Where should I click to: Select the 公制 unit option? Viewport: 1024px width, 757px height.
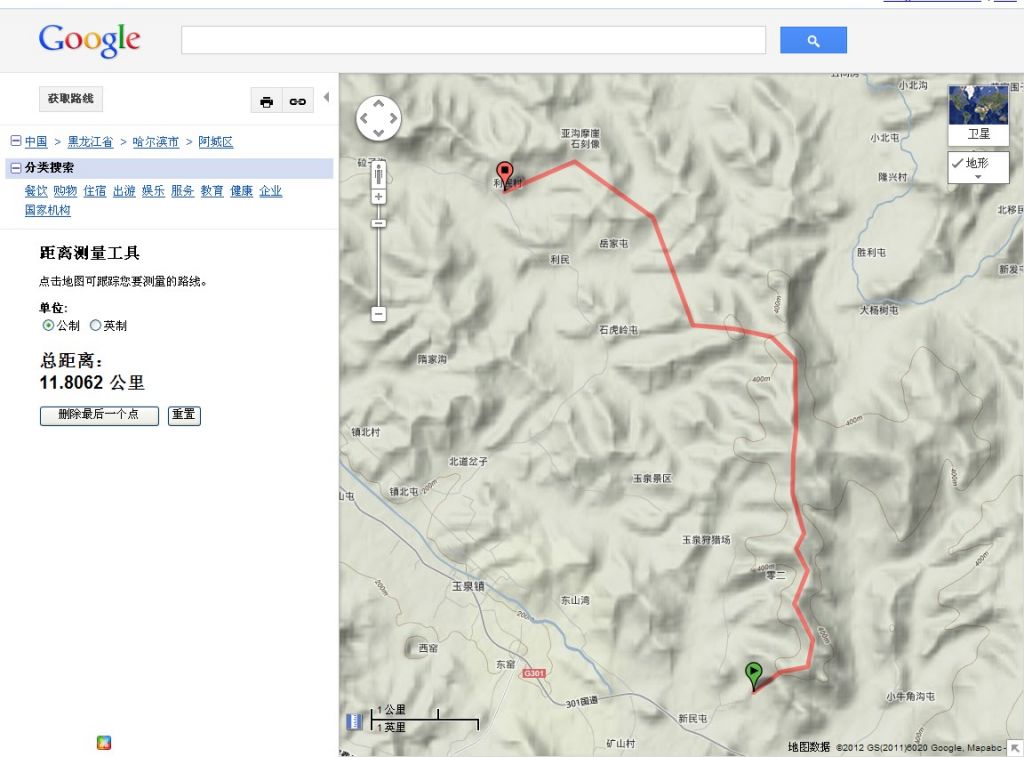pyautogui.click(x=48, y=325)
